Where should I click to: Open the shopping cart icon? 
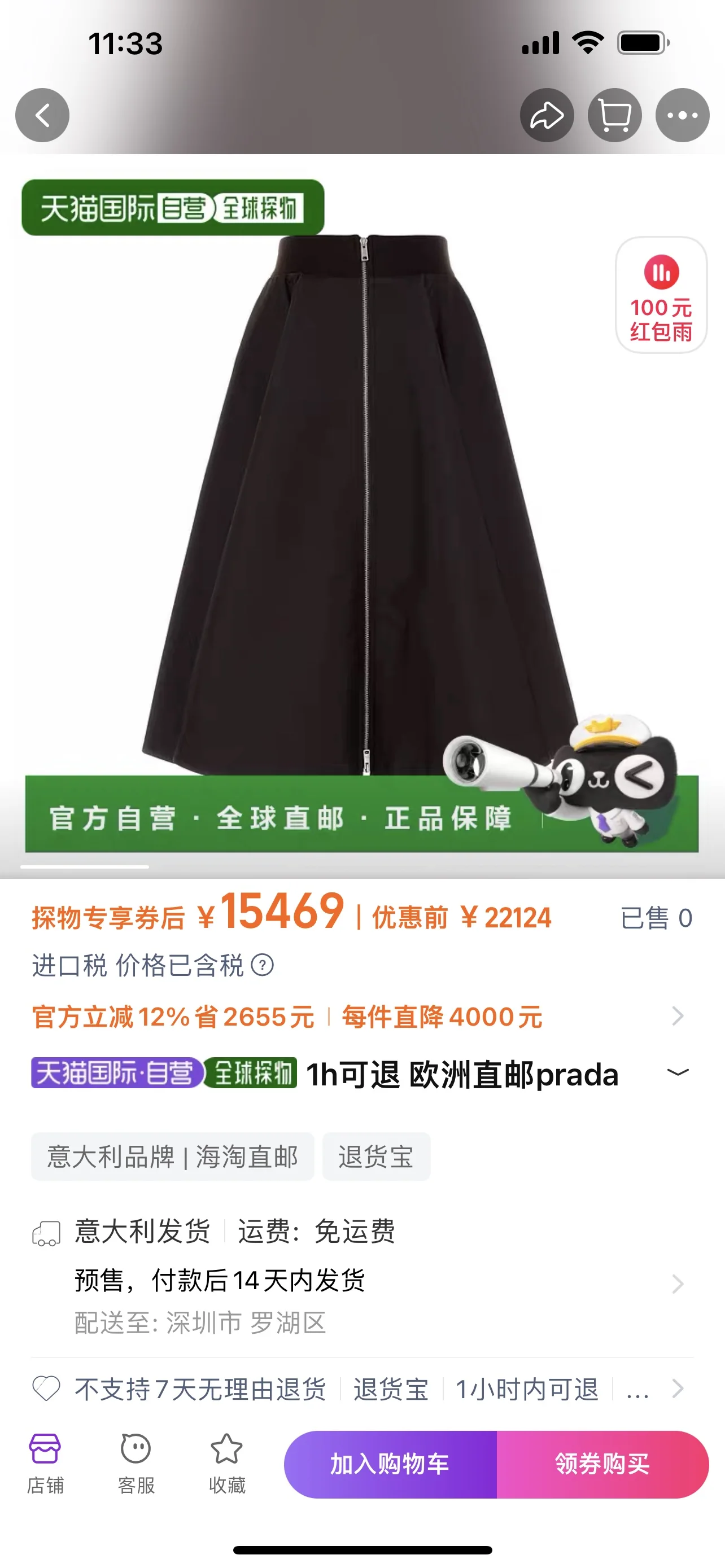614,115
